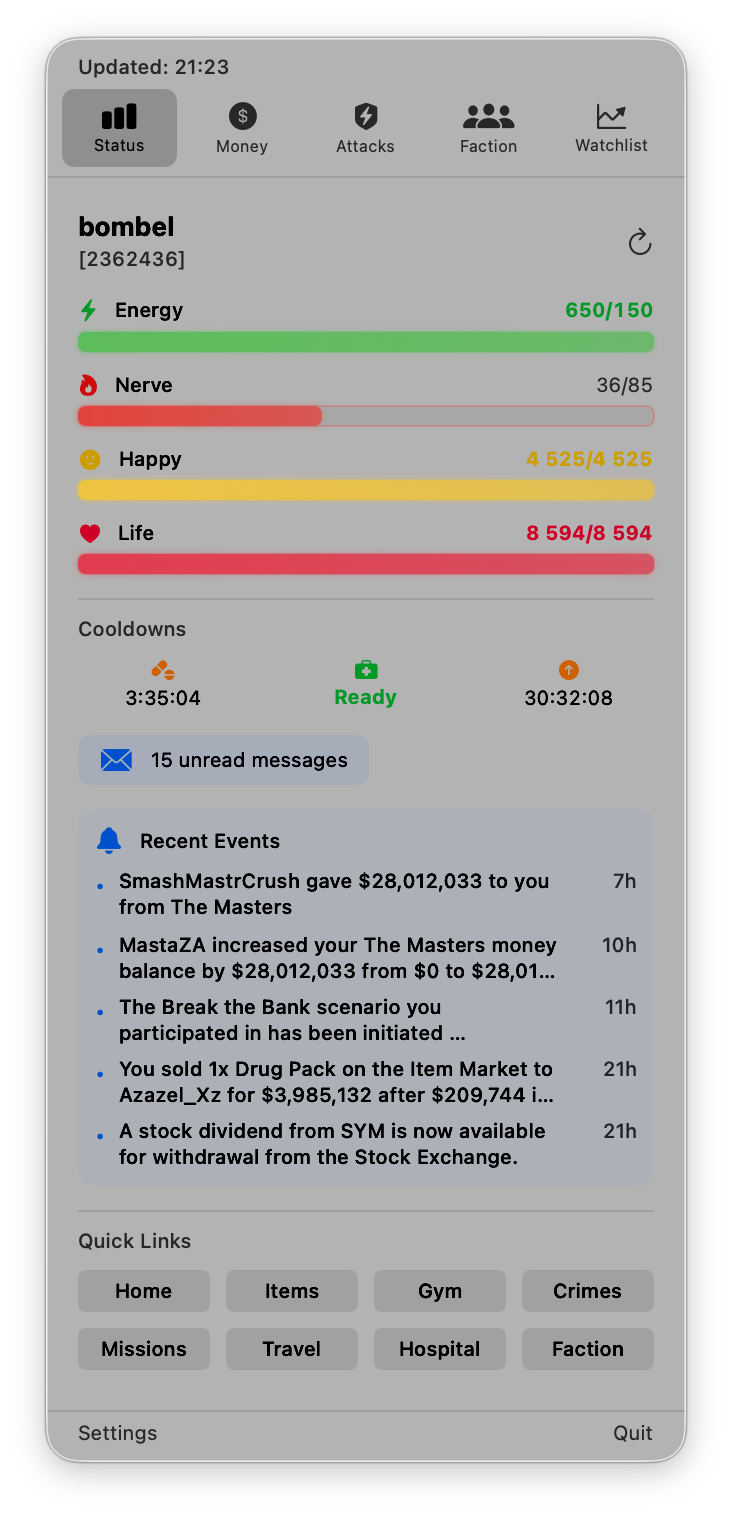Select the green medical kit Ready icon
732x1516 pixels.
pyautogui.click(x=365, y=670)
